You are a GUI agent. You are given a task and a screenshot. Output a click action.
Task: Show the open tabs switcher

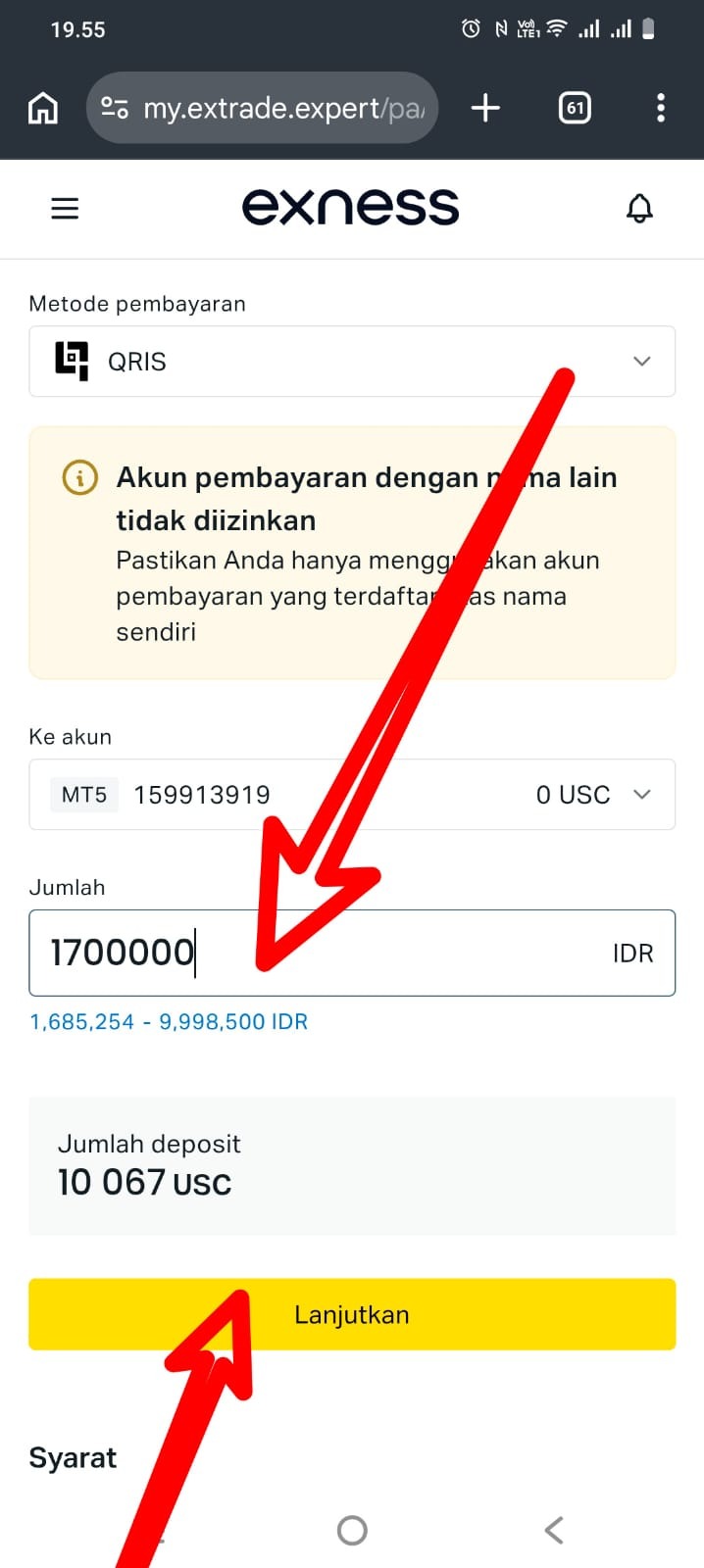575,108
